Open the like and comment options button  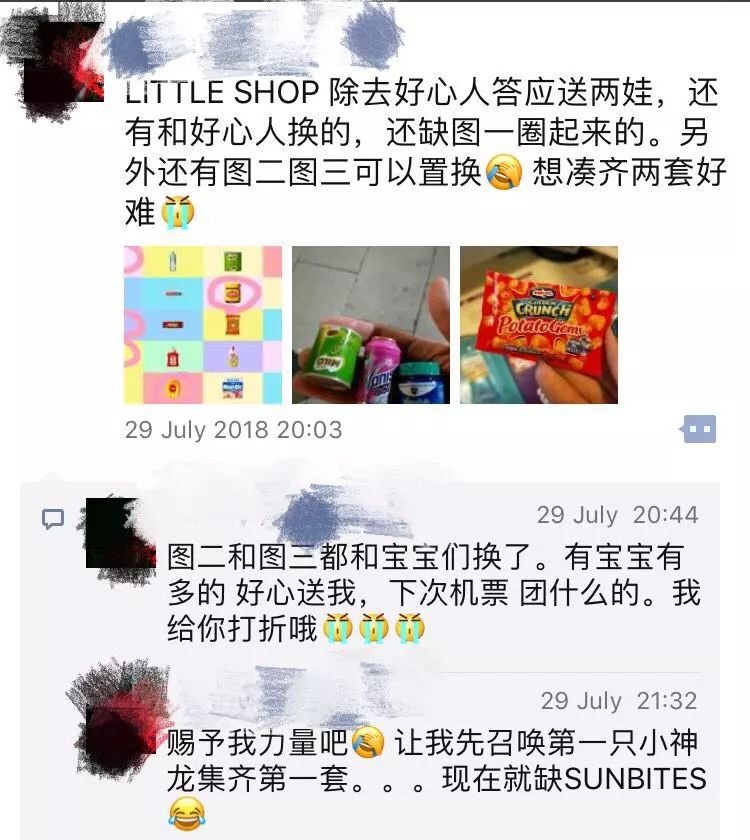point(699,429)
